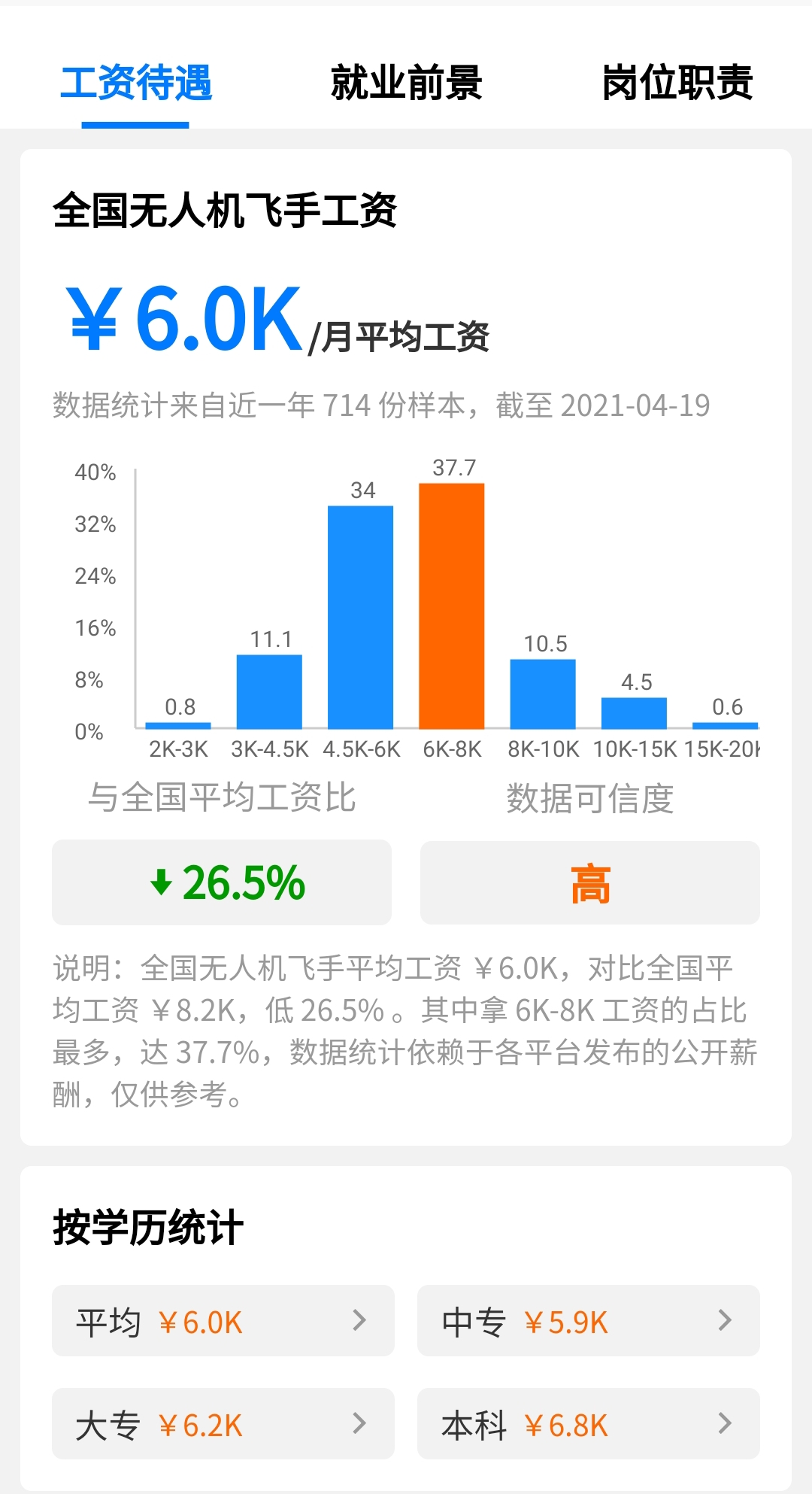Expand the 本科 ¥6.8K salary details
This screenshot has height=1494, width=812.
click(588, 1424)
